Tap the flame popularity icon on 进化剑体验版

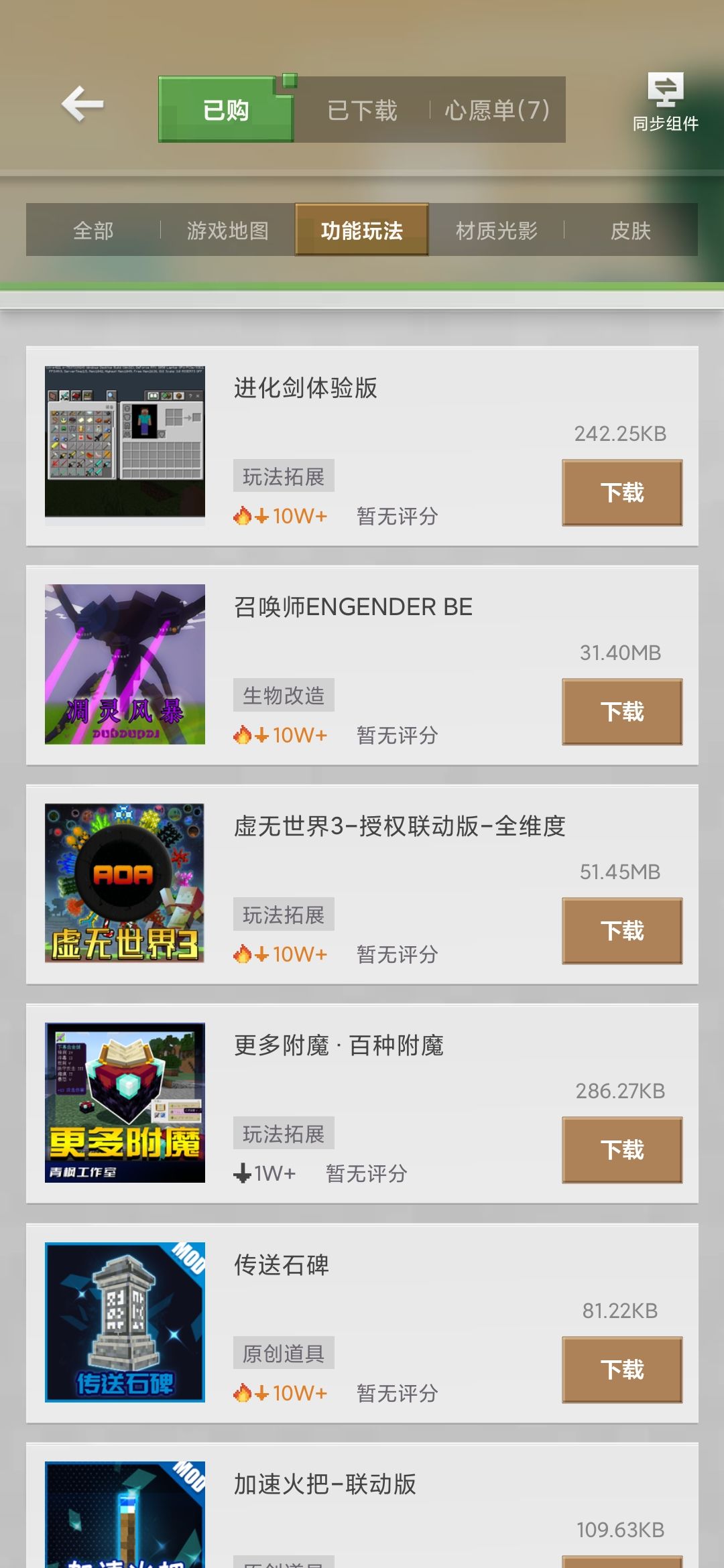tap(243, 516)
